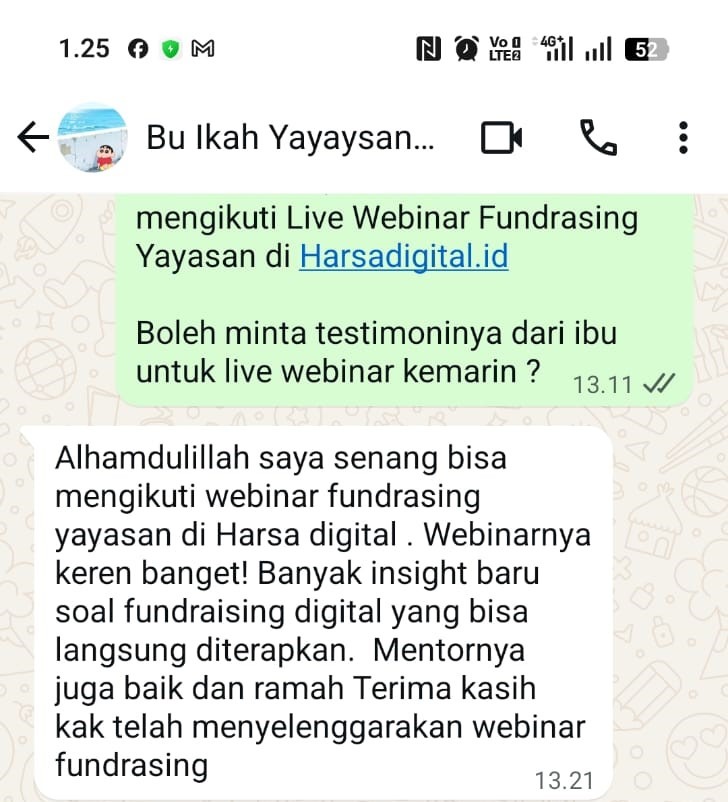The height and width of the screenshot is (802, 728).
Task: Open contact info for Bu Ikah Yayaysan
Action: [x=291, y=138]
